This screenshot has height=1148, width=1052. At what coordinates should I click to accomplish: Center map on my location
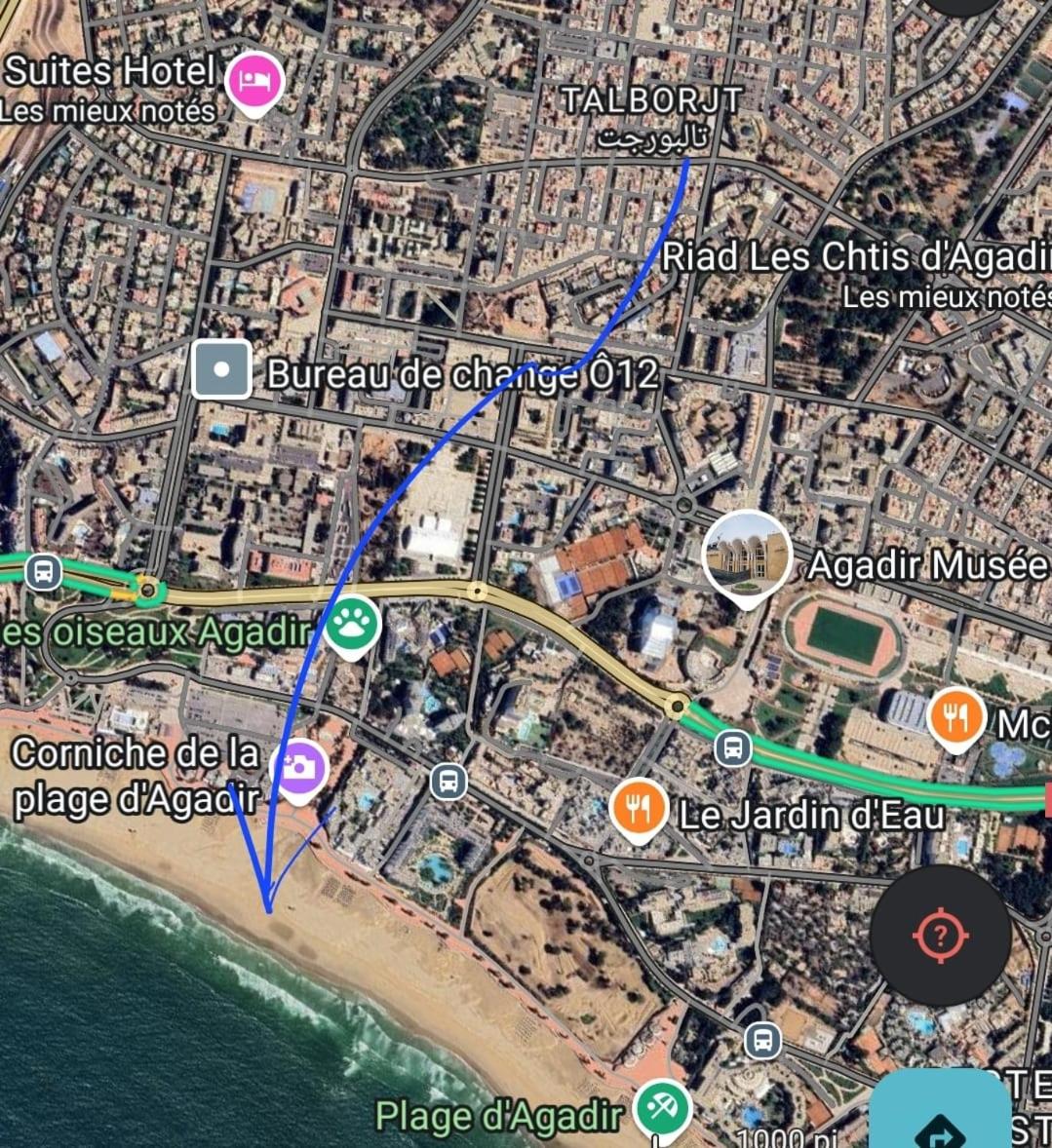click(940, 936)
